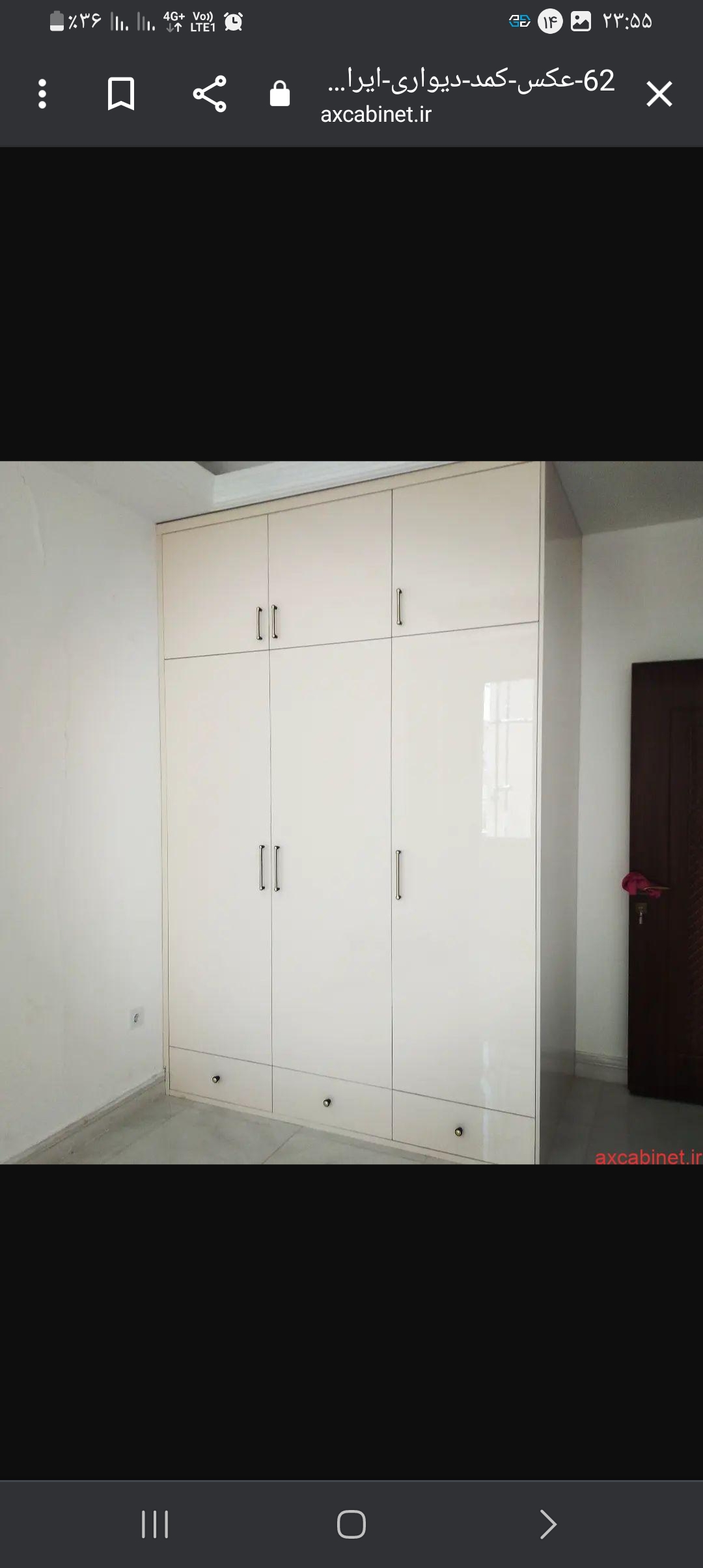The image size is (703, 1568).
Task: Go back using the navigation bar
Action: [548, 1524]
